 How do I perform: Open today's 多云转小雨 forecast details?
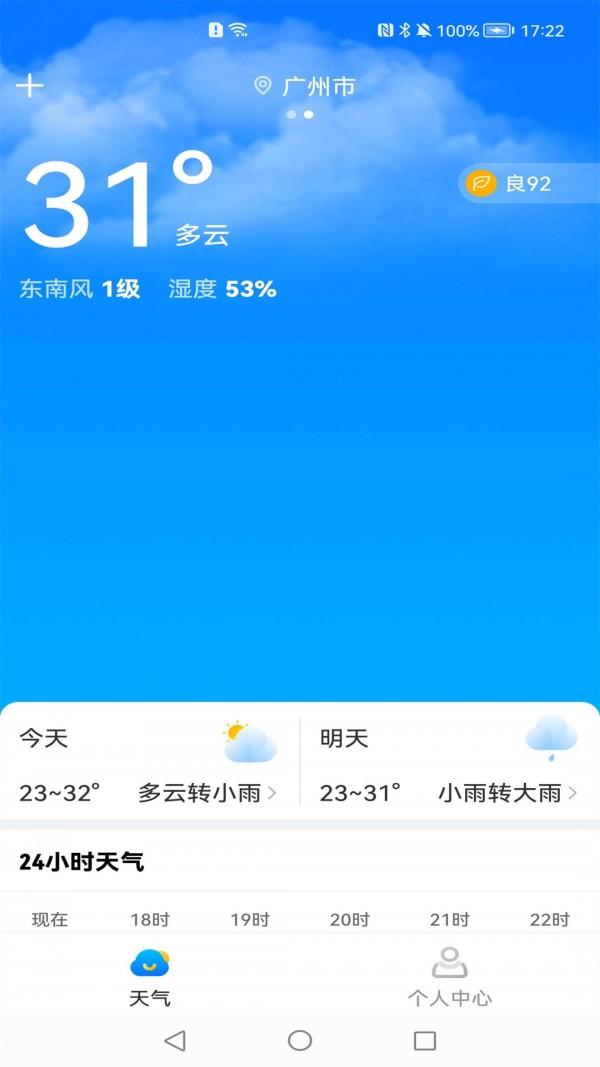tap(150, 766)
